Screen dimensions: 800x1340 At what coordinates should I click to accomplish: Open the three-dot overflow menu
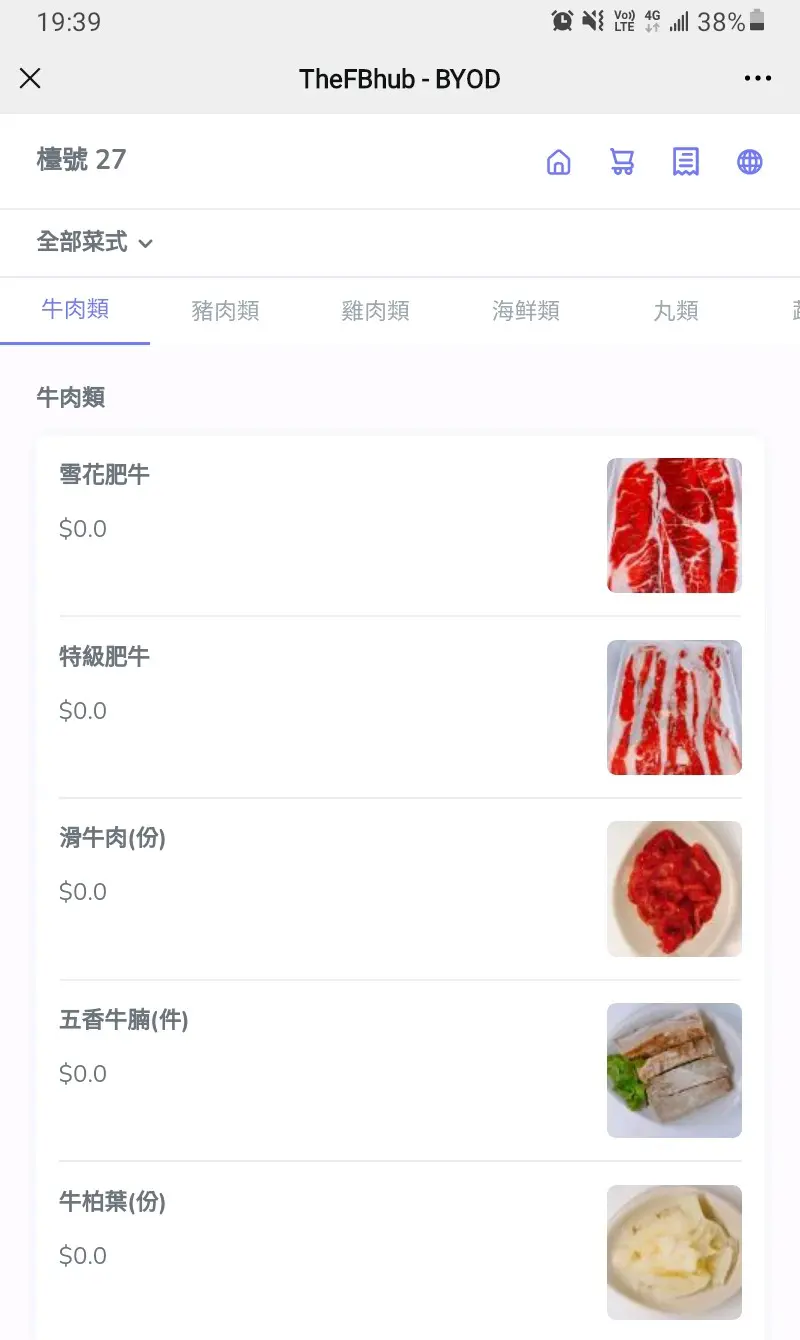[757, 78]
